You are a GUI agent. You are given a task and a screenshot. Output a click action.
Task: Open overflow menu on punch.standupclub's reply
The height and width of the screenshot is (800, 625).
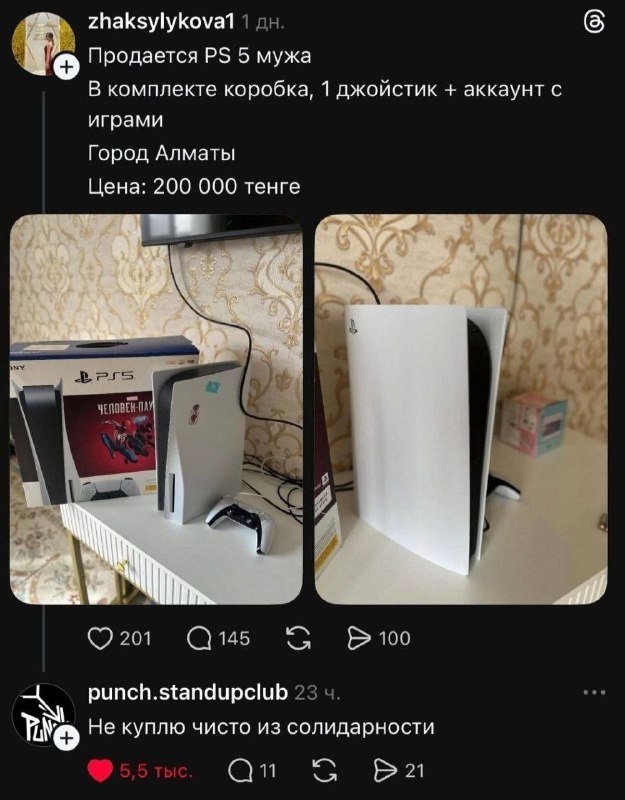(x=593, y=692)
